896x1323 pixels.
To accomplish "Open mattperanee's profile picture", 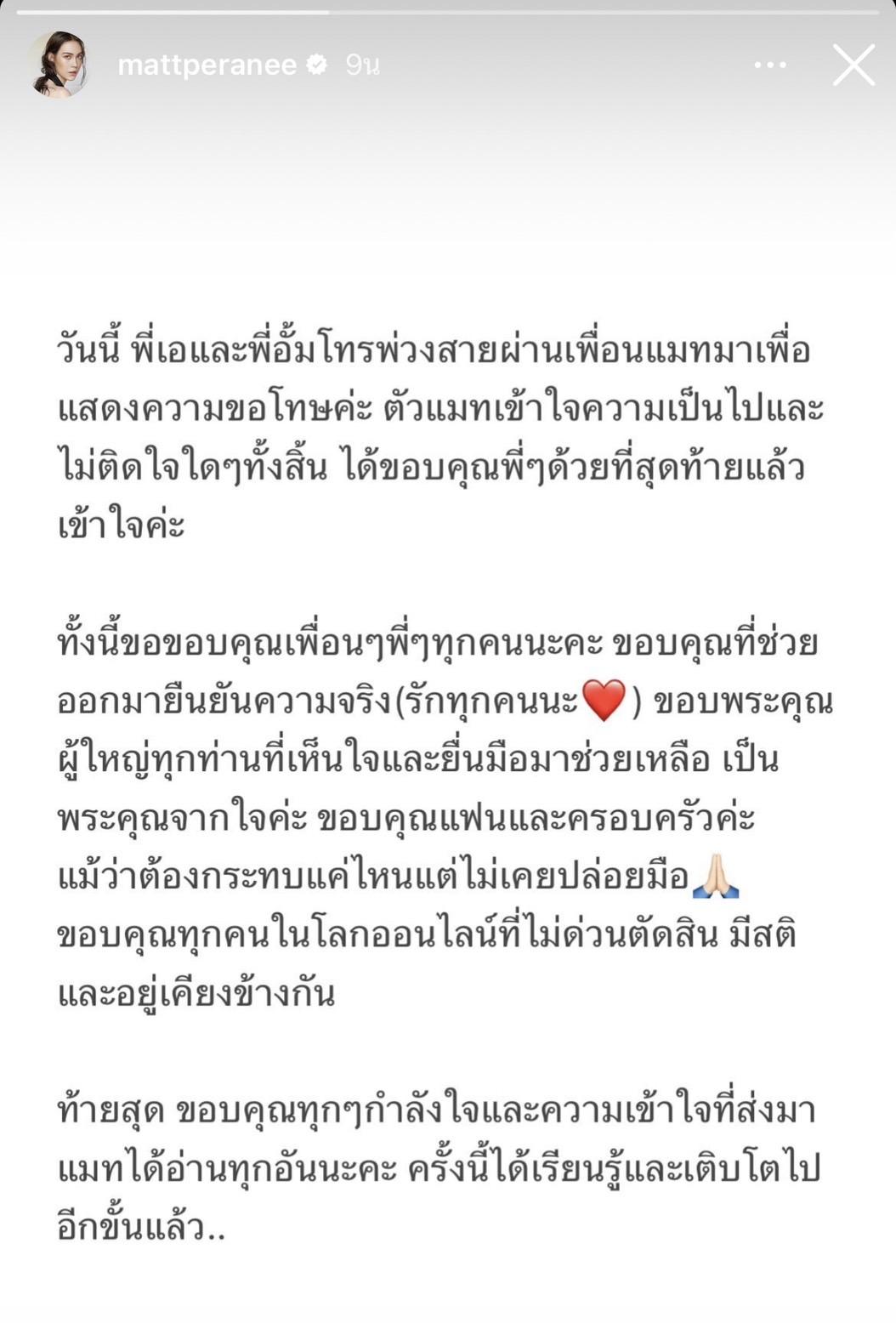I will click(x=57, y=65).
